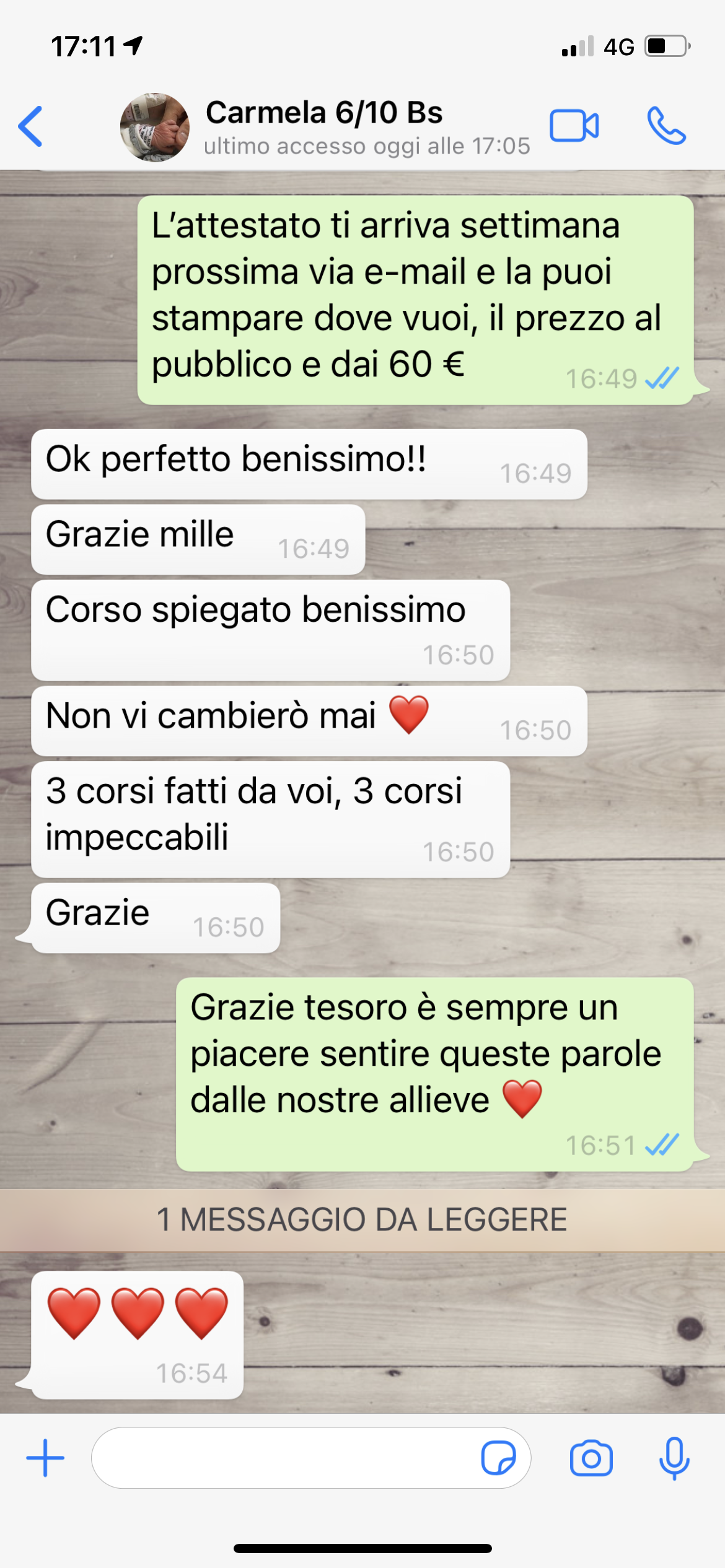Start a voice call with Carmela
Screen dimensions: 725x1568
[666, 126]
